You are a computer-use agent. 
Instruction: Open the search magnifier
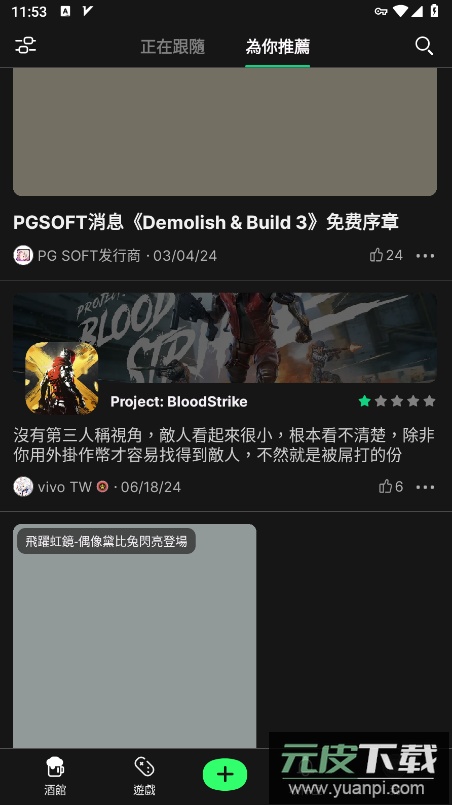tap(424, 46)
